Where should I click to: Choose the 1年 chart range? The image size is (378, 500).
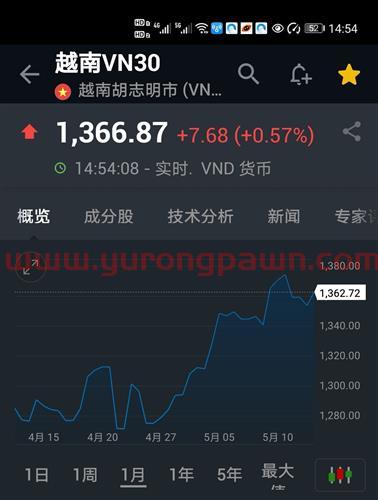pyautogui.click(x=182, y=474)
